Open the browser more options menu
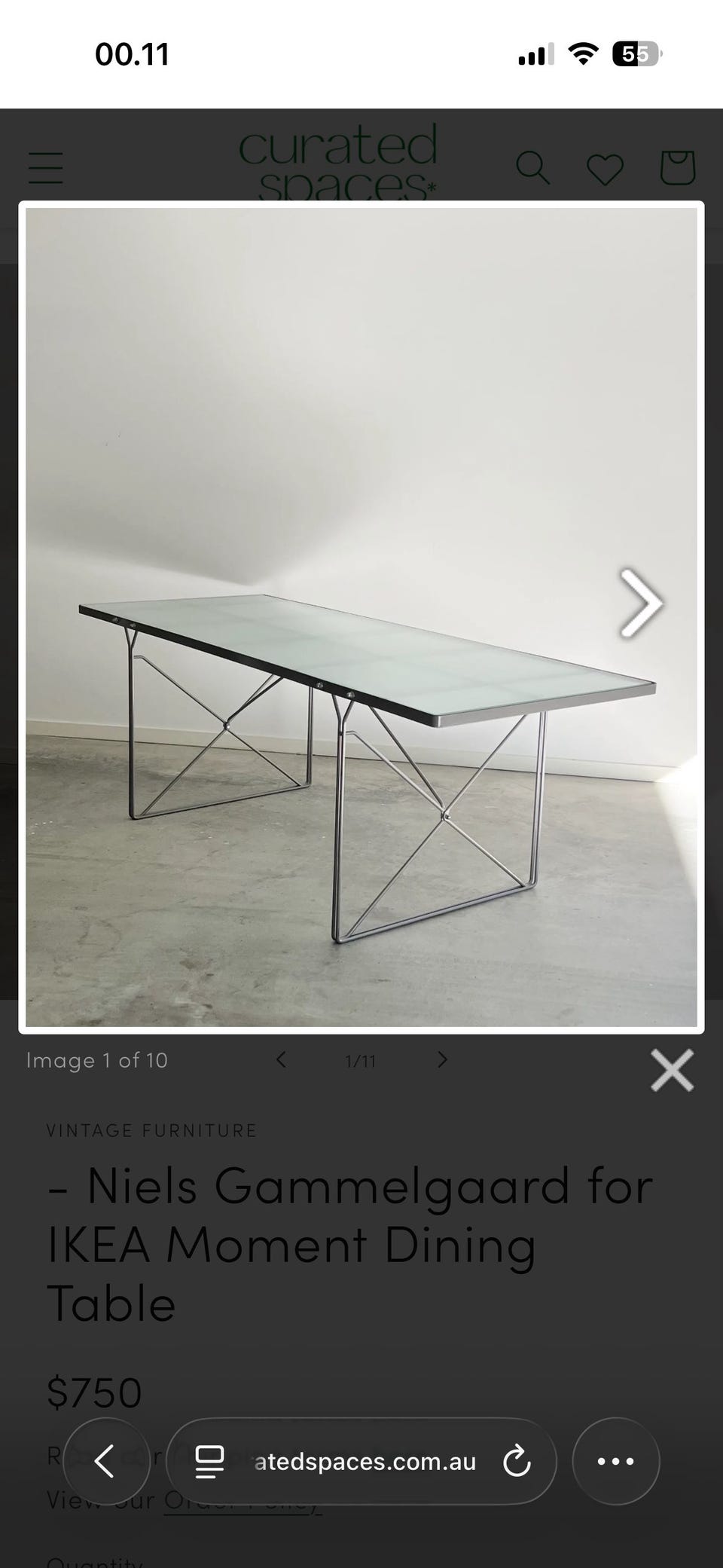 click(x=616, y=1461)
